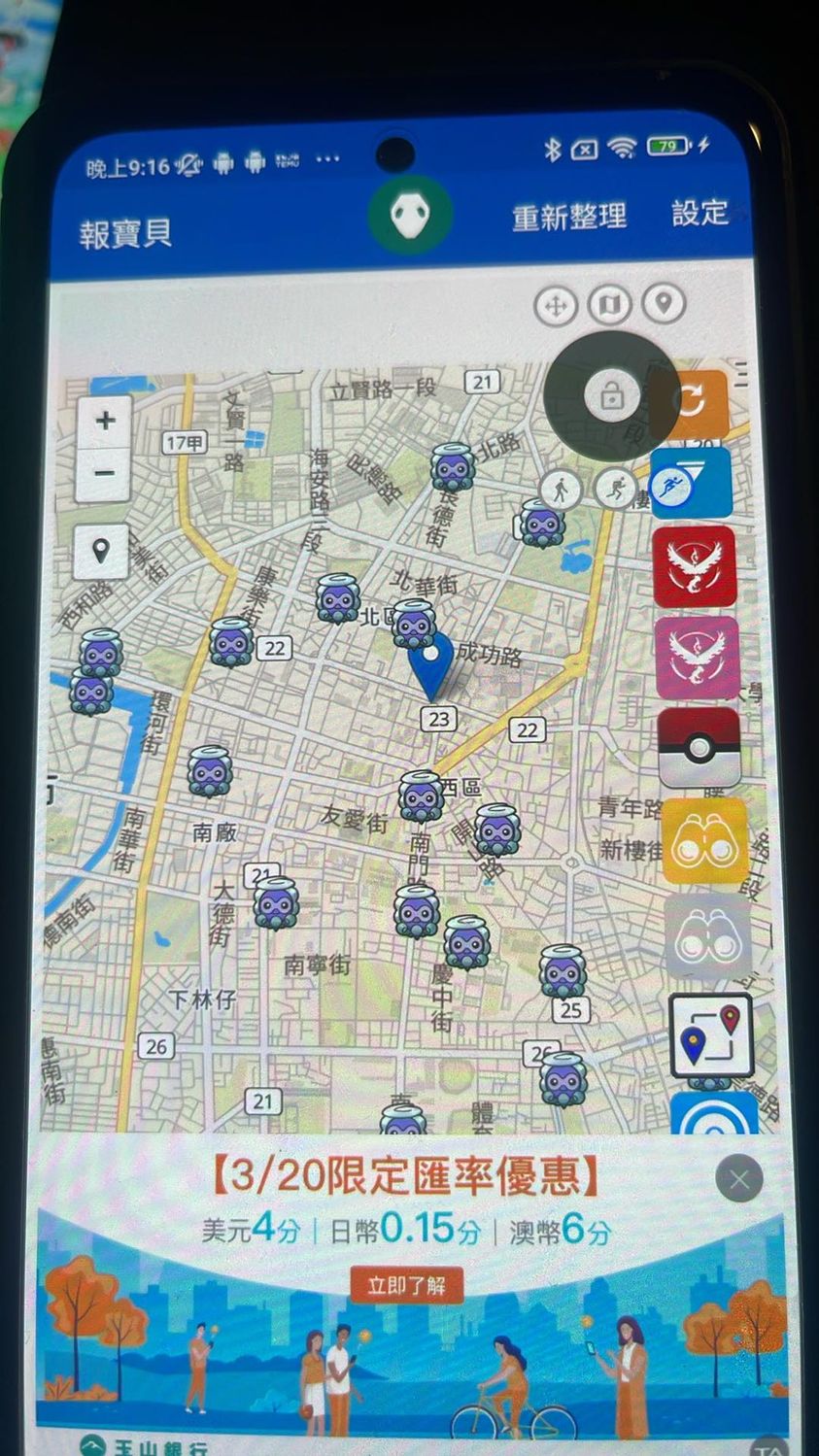Zoom in with the plus button
Screen dimensions: 819x1456
click(105, 422)
